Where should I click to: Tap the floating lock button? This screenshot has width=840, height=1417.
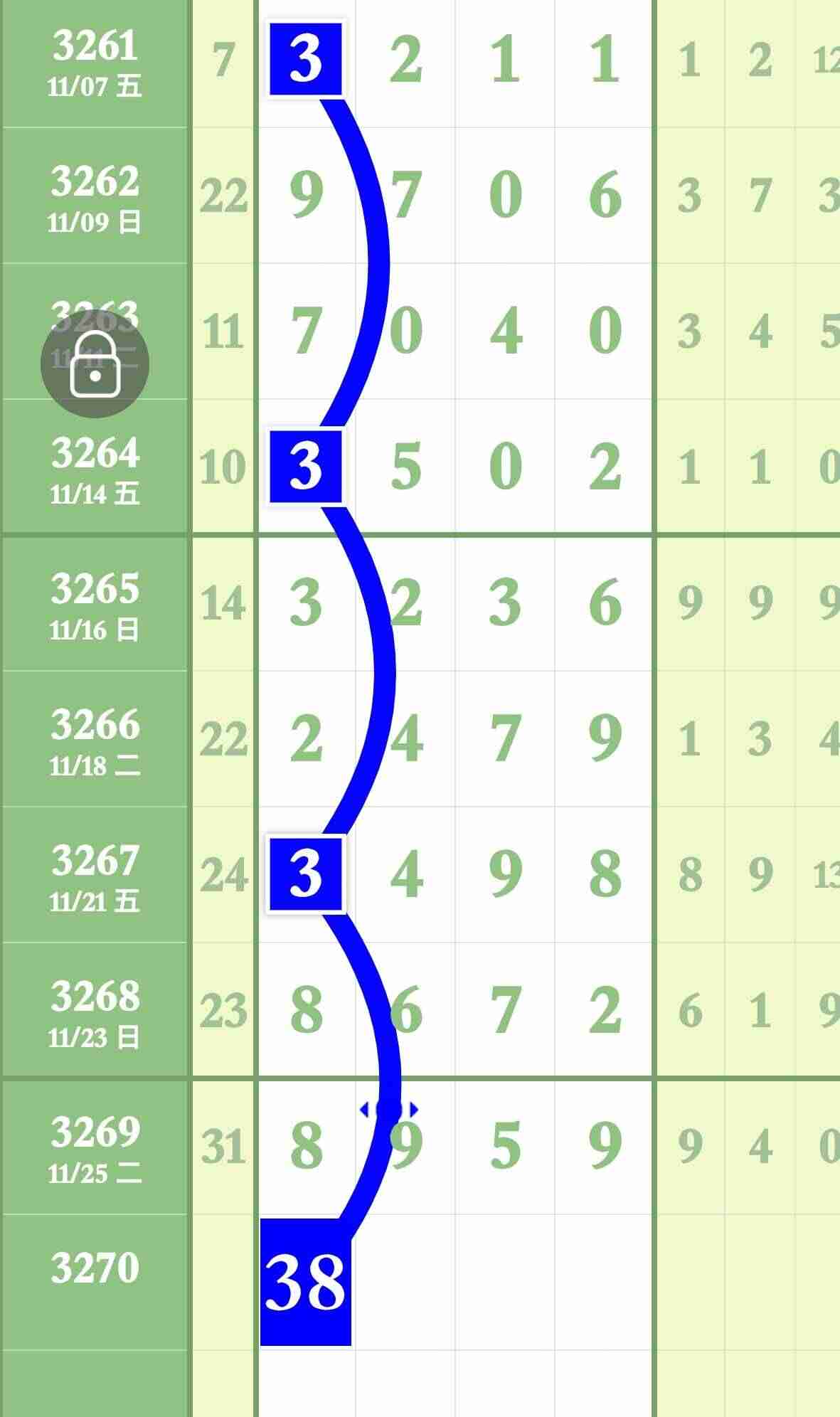[x=95, y=363]
